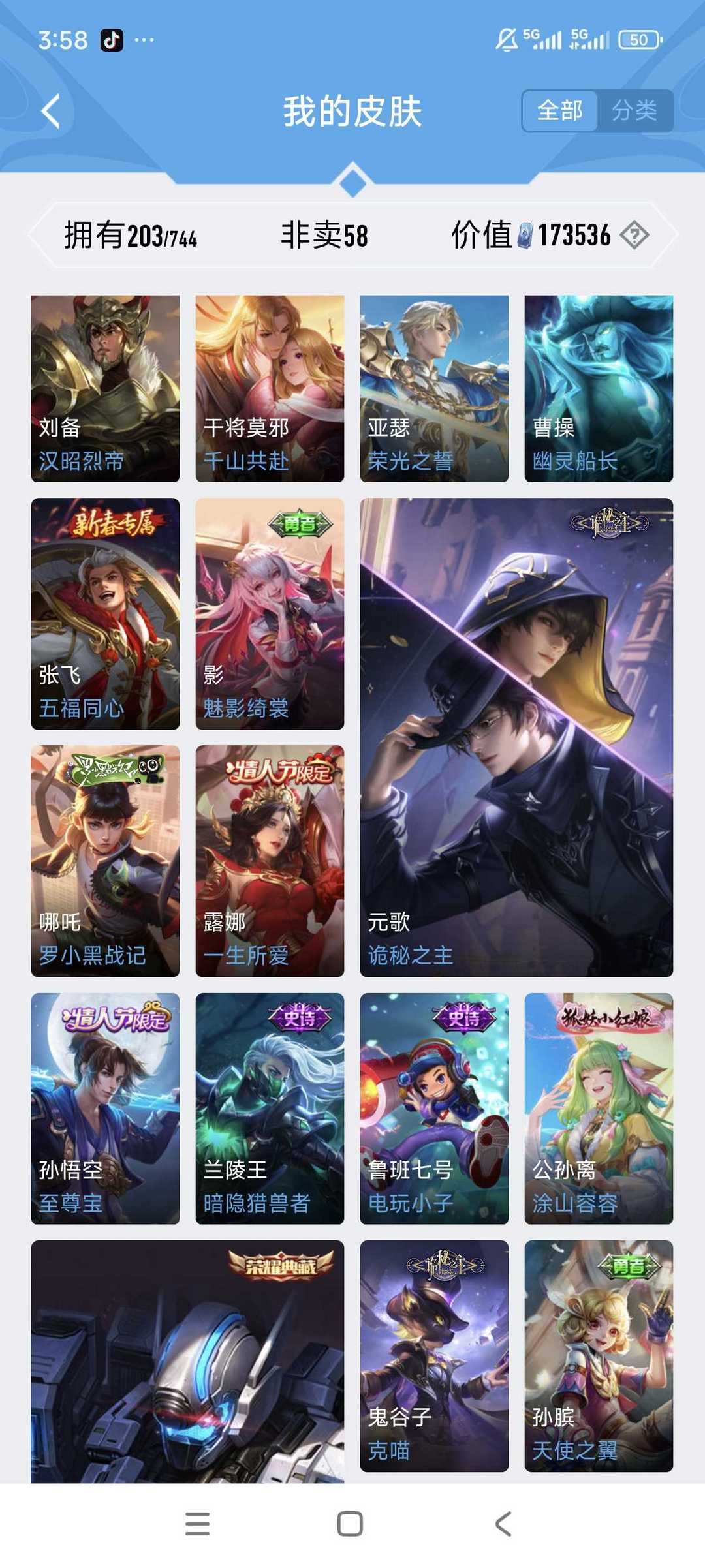Go back using the top-left arrow

coord(50,111)
